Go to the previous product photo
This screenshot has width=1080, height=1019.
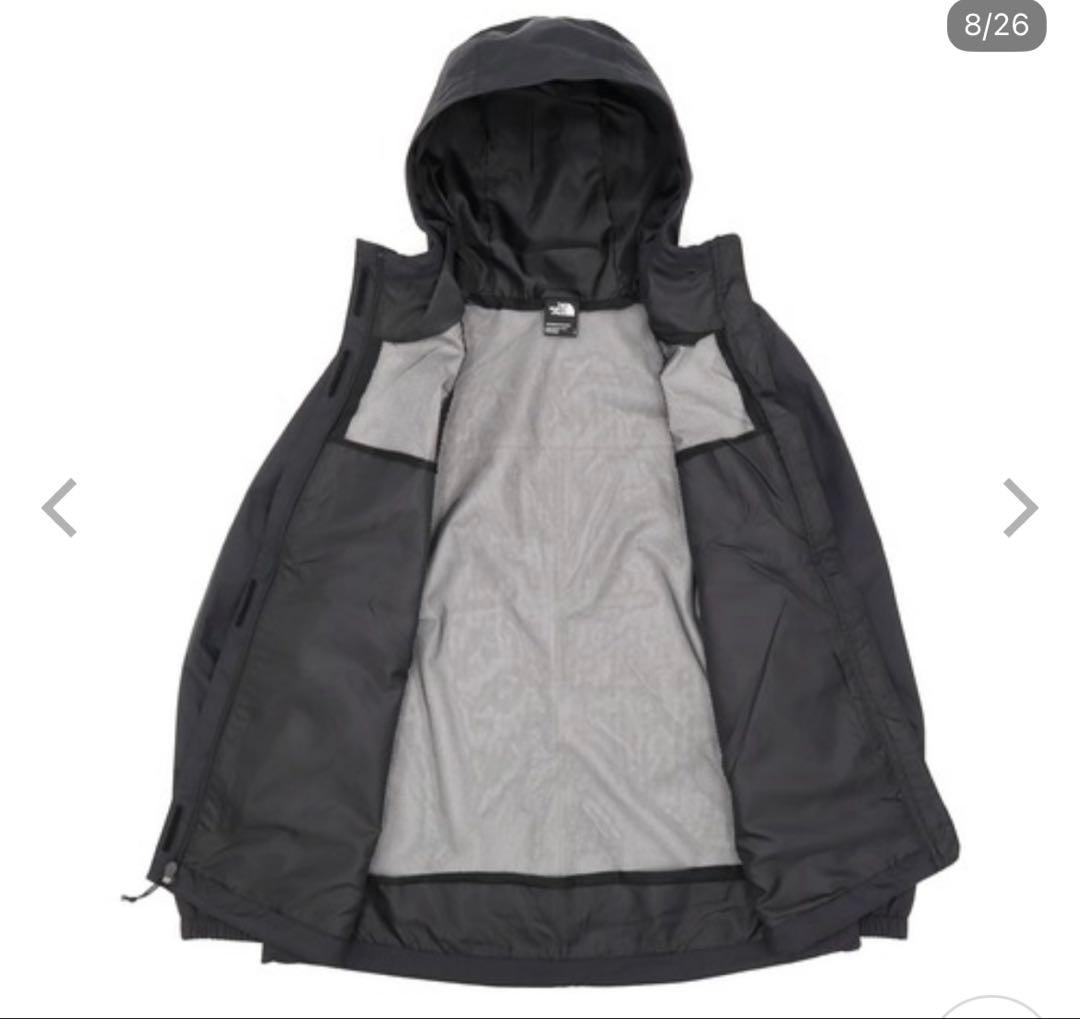[x=59, y=508]
